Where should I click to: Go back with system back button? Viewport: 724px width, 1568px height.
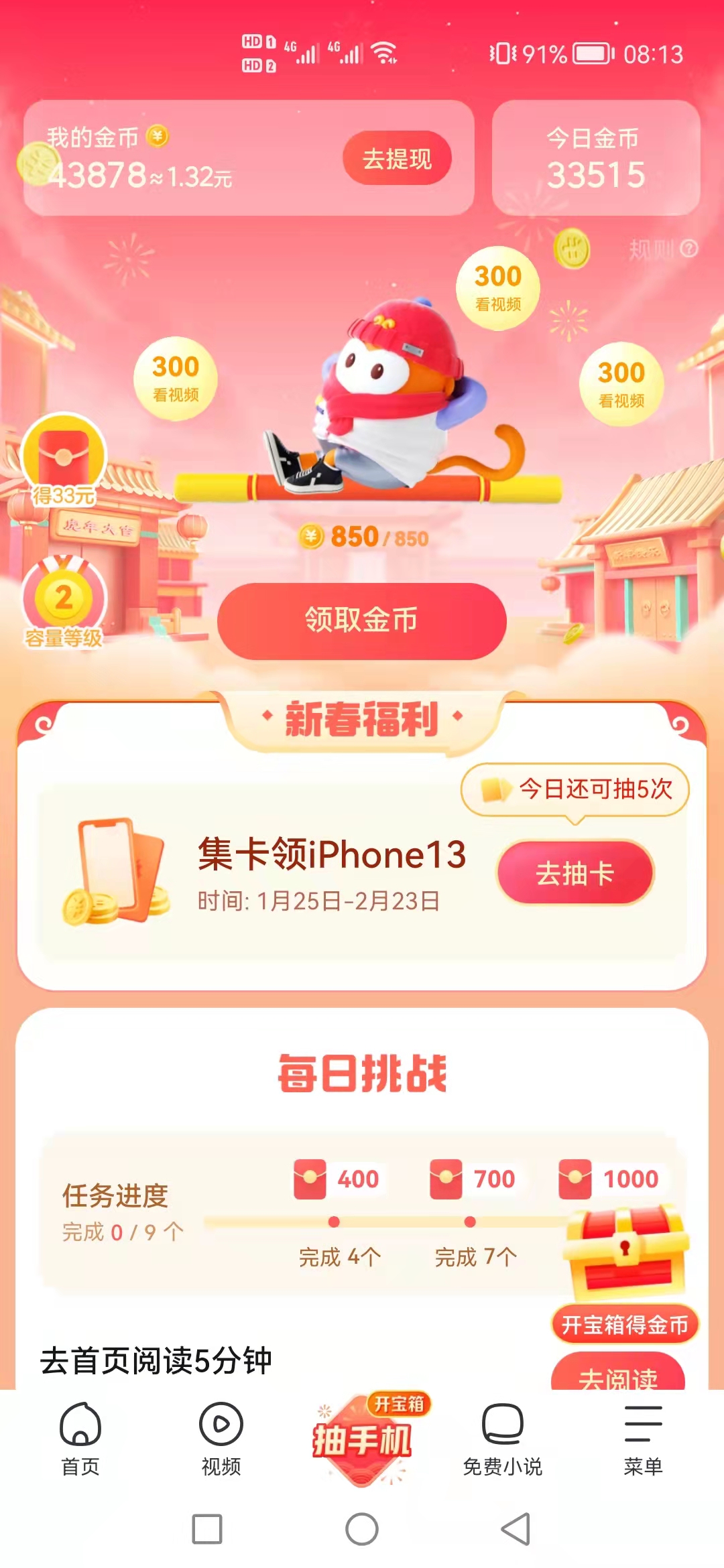coord(516,1529)
